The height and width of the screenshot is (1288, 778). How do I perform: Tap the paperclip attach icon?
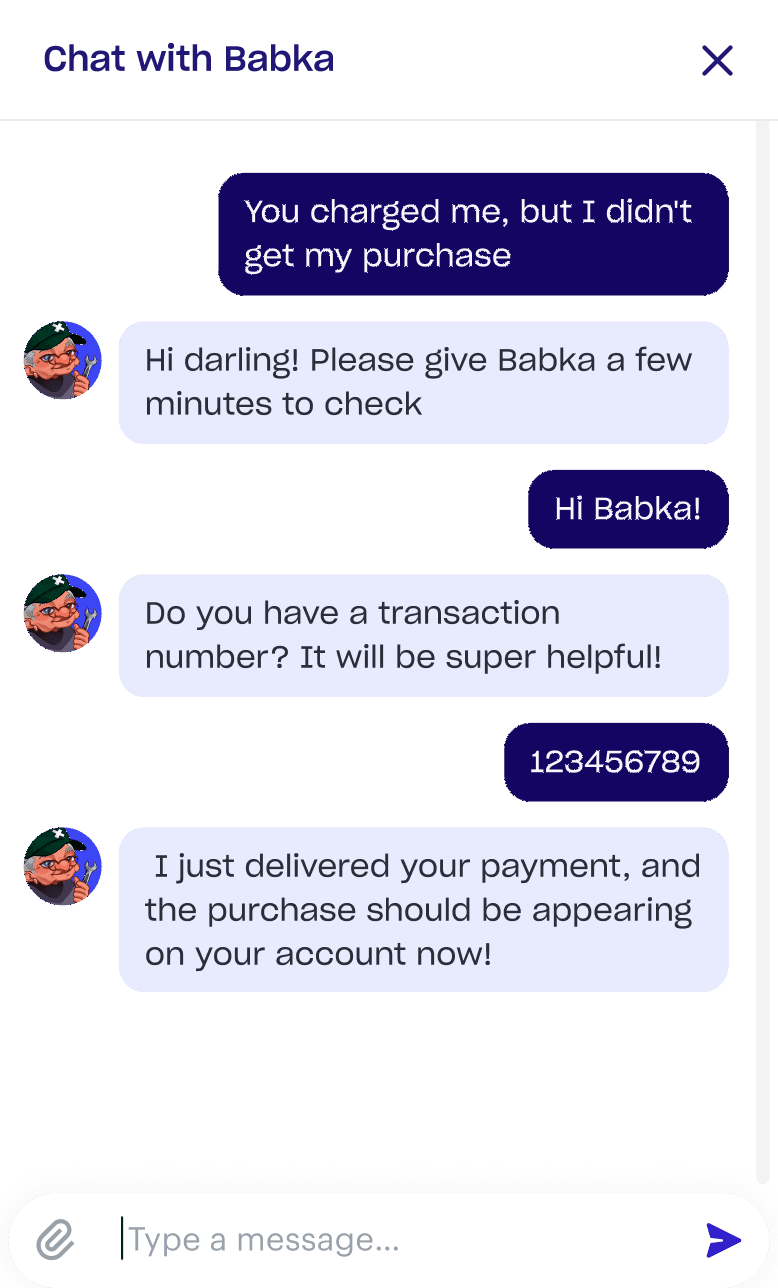56,1241
